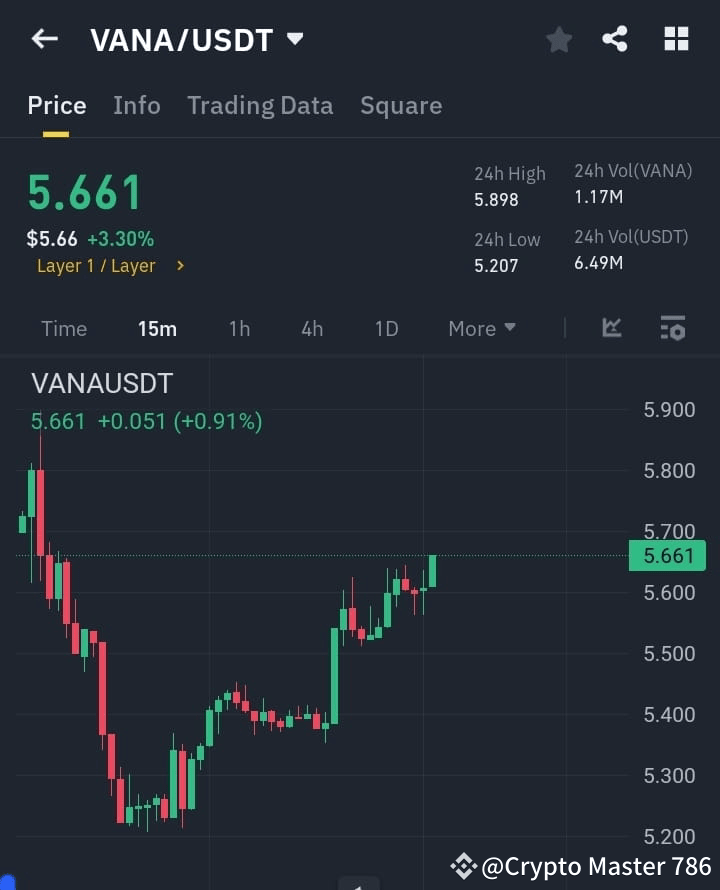Open the chart style line icon

611,328
